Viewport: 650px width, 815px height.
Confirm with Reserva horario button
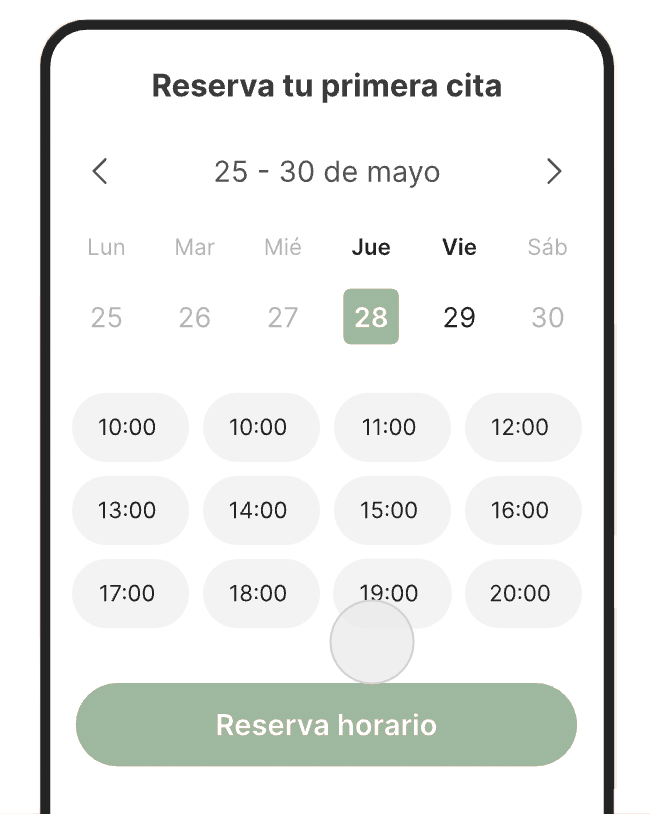[x=326, y=725]
